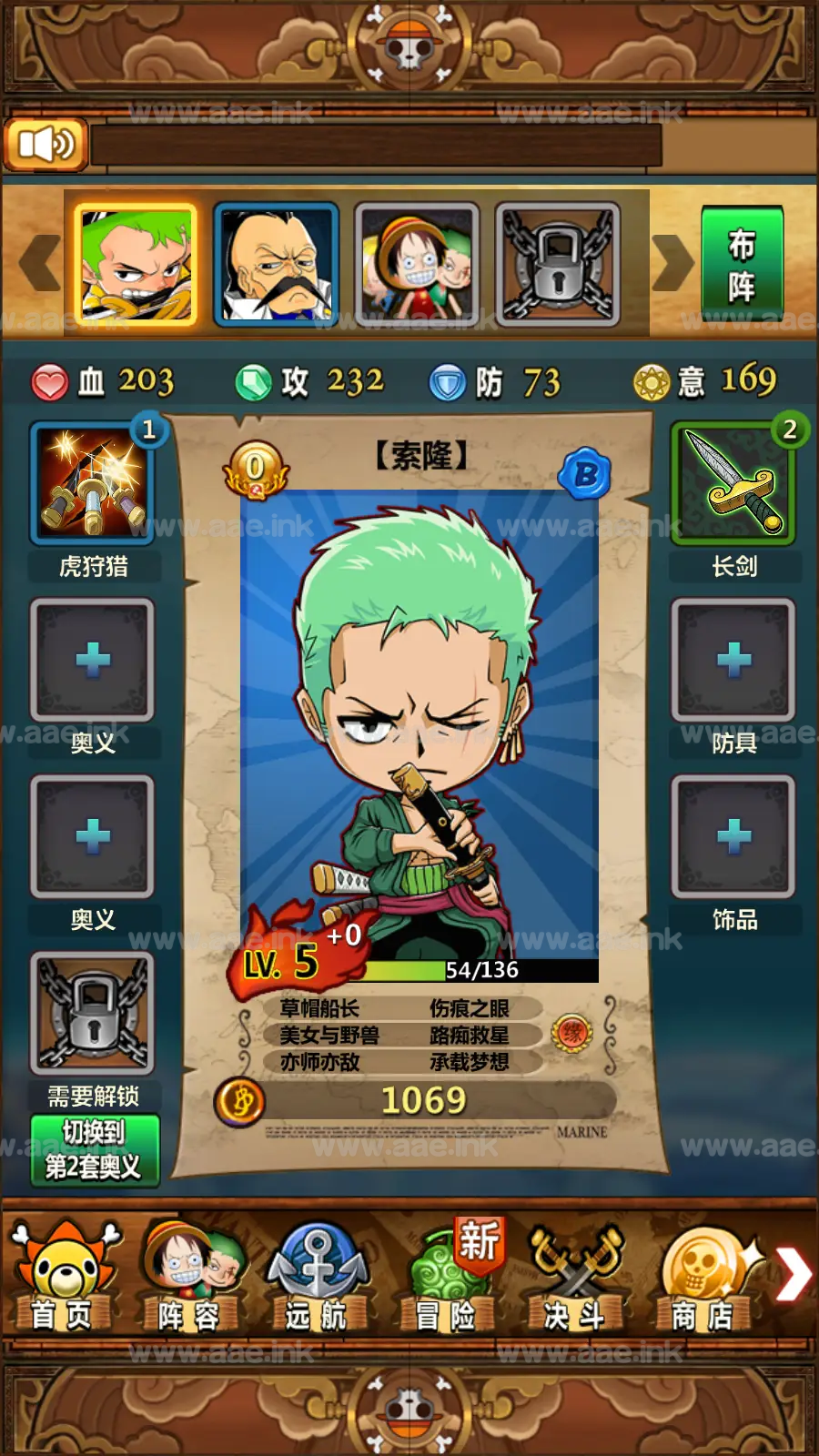Open the 虎狩猎 skill slot
The height and width of the screenshot is (1456, 819).
click(93, 484)
